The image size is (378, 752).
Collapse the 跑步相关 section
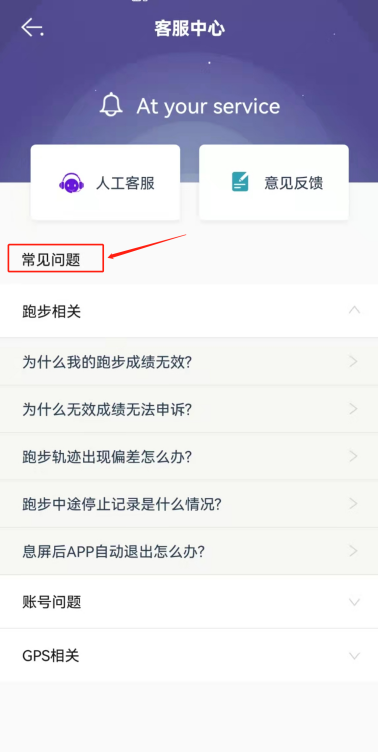pyautogui.click(x=189, y=311)
